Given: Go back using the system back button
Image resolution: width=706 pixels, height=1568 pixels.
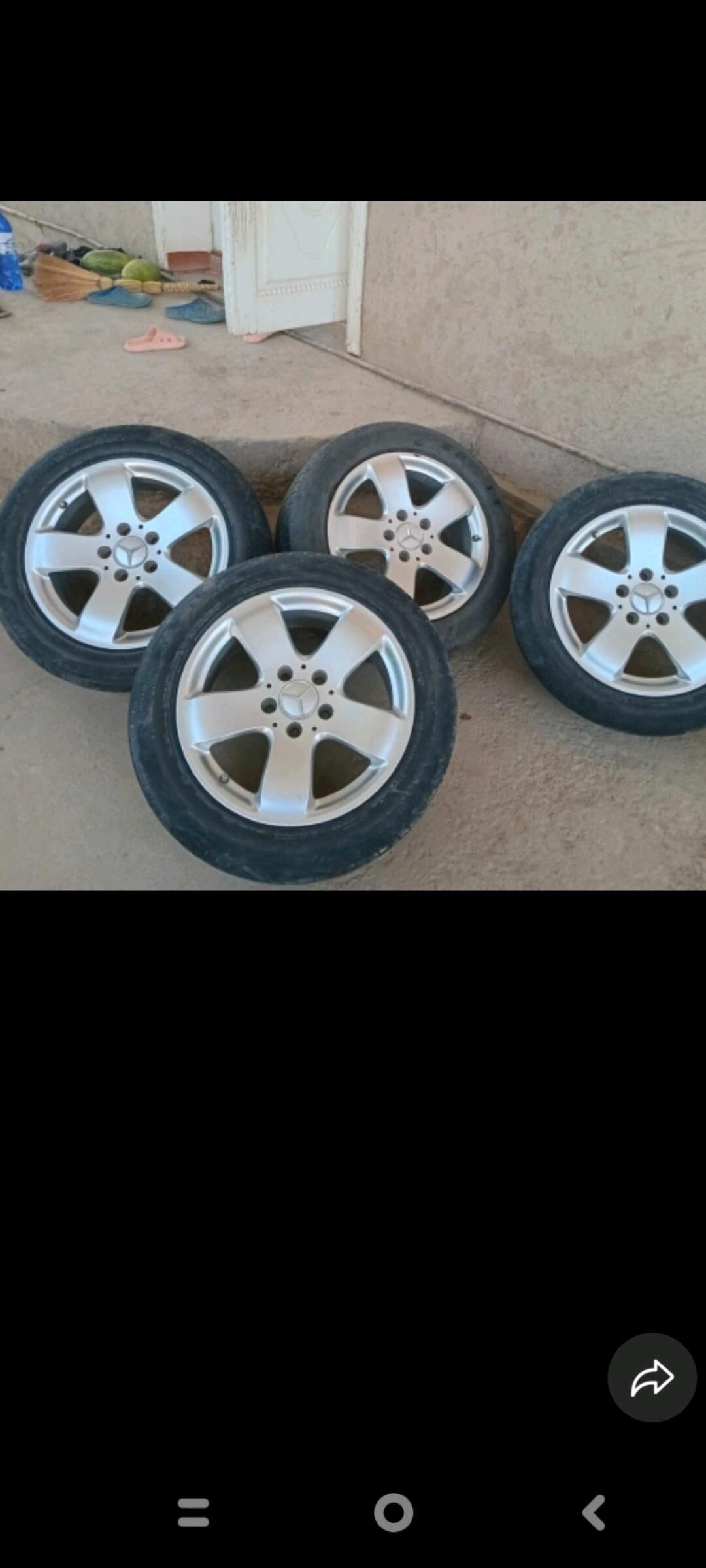Looking at the screenshot, I should 594,1512.
